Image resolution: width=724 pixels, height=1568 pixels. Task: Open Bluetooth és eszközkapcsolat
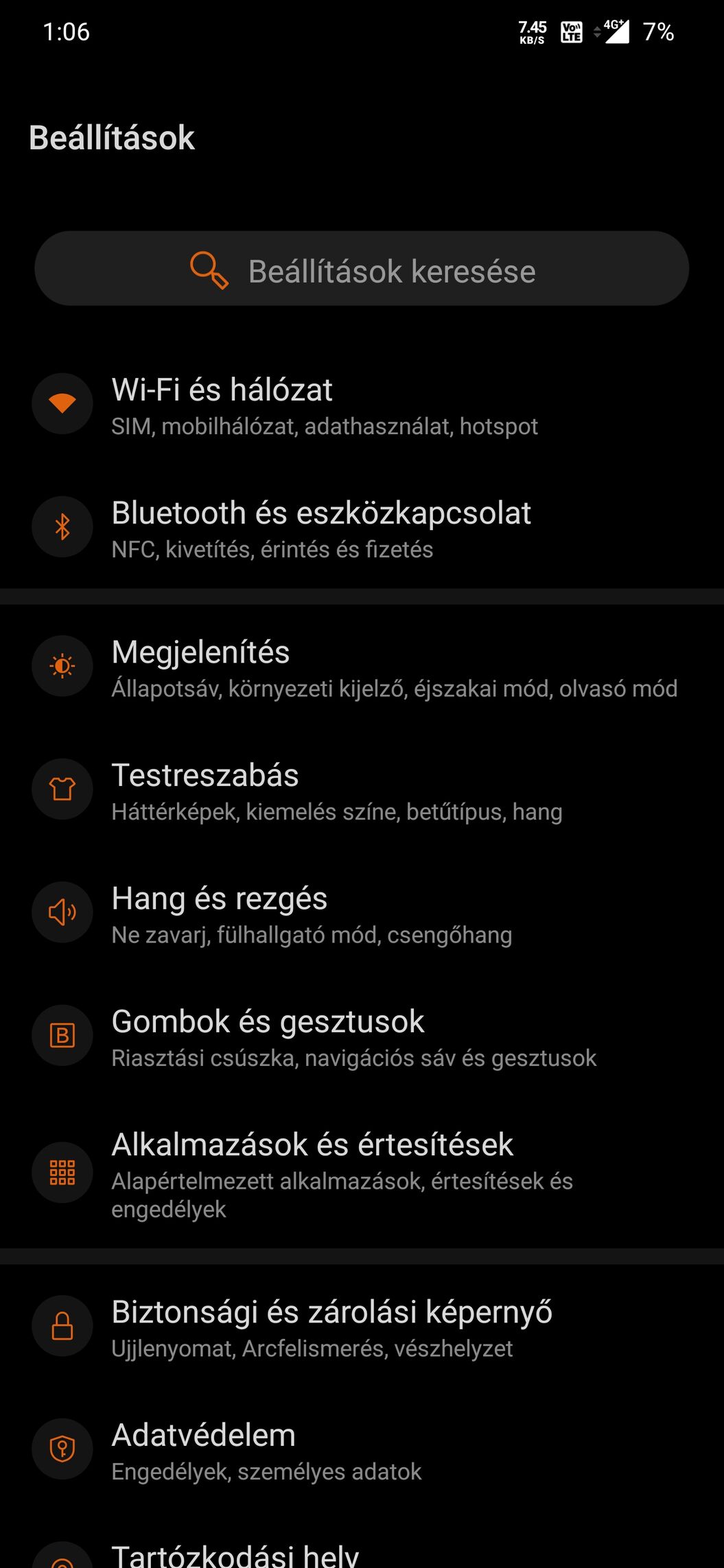coord(362,527)
